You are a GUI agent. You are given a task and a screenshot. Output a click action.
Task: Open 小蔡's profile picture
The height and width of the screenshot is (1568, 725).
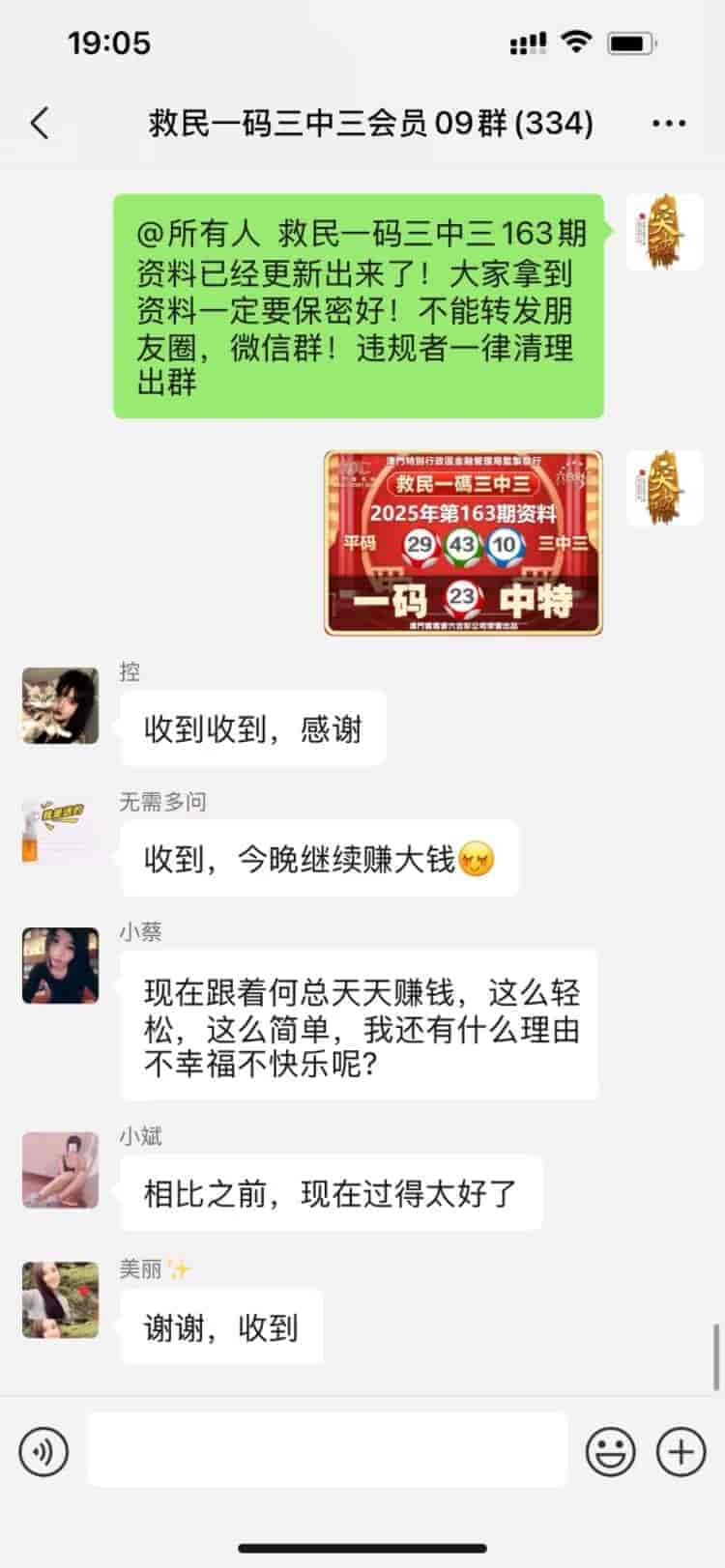(x=61, y=965)
